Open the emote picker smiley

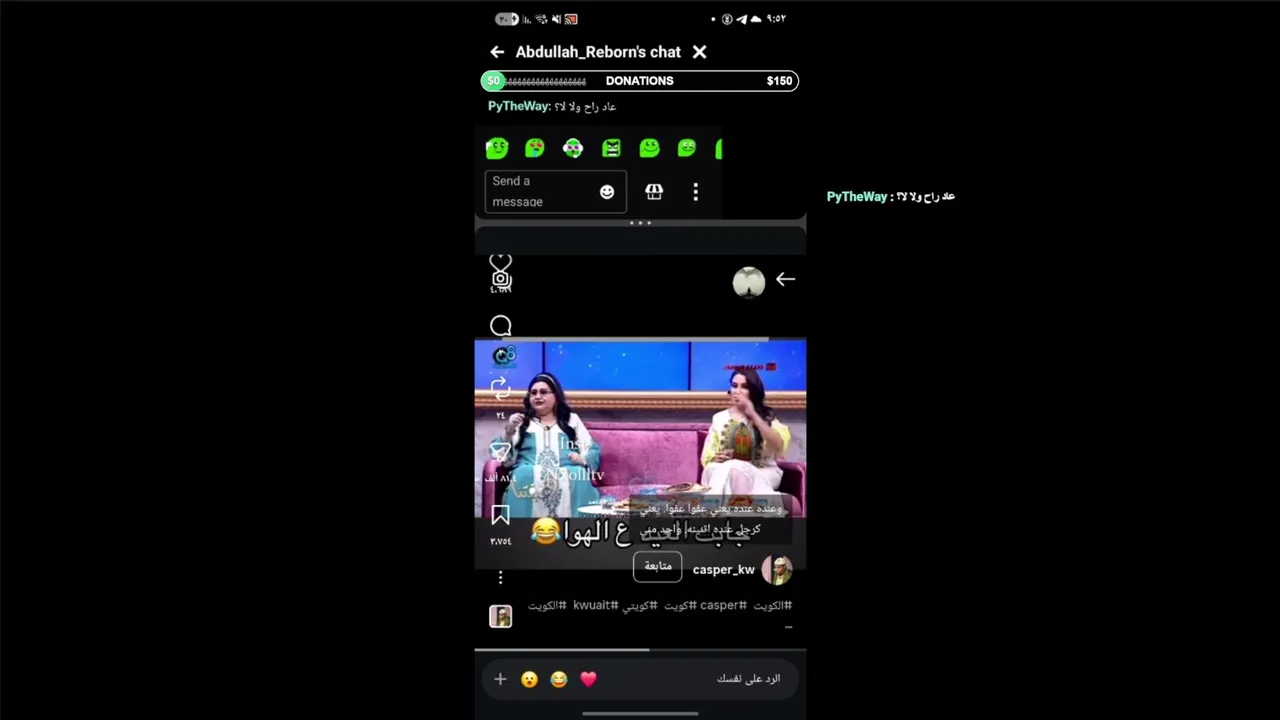pyautogui.click(x=607, y=192)
